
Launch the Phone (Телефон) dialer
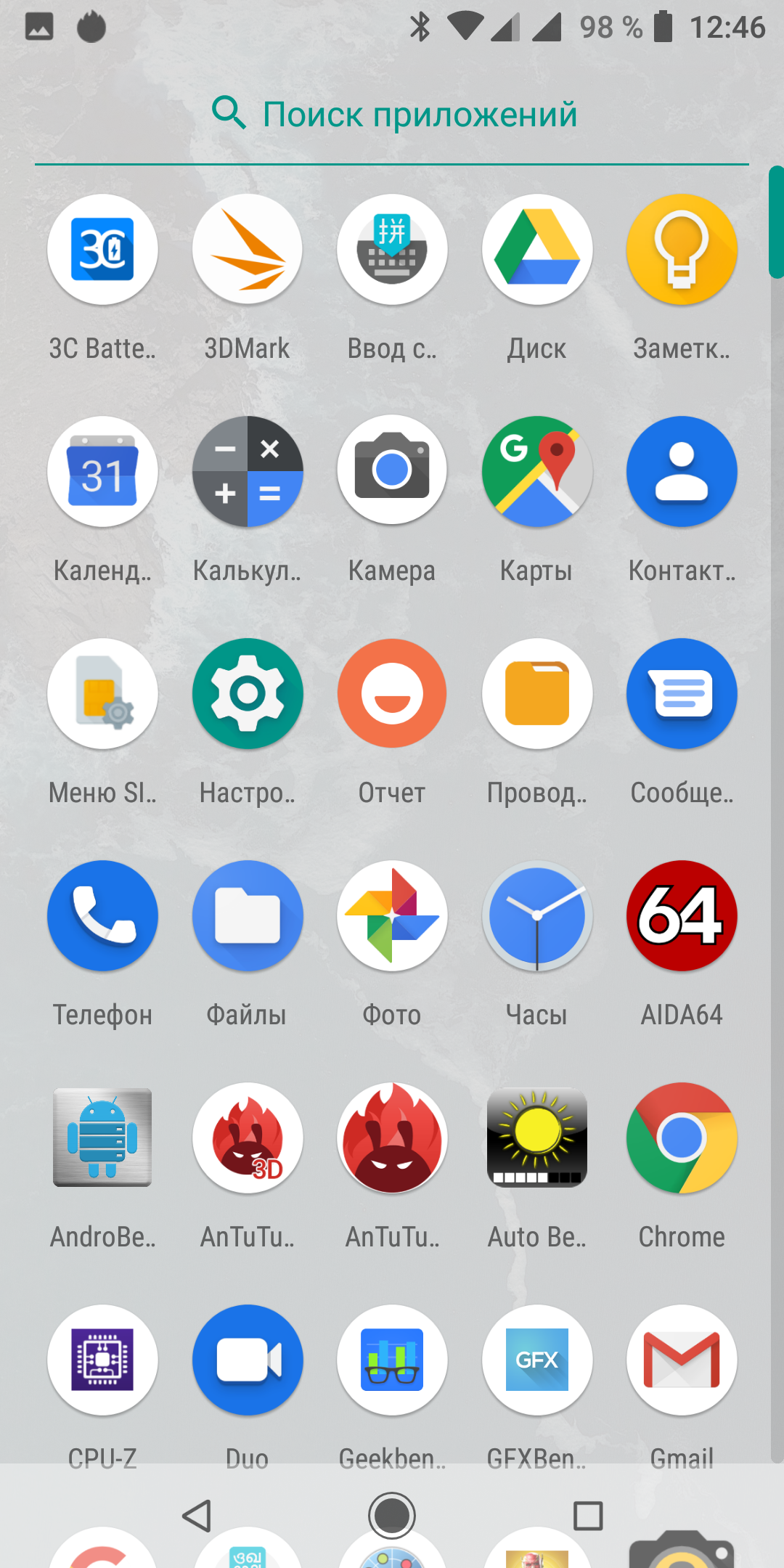click(x=102, y=916)
